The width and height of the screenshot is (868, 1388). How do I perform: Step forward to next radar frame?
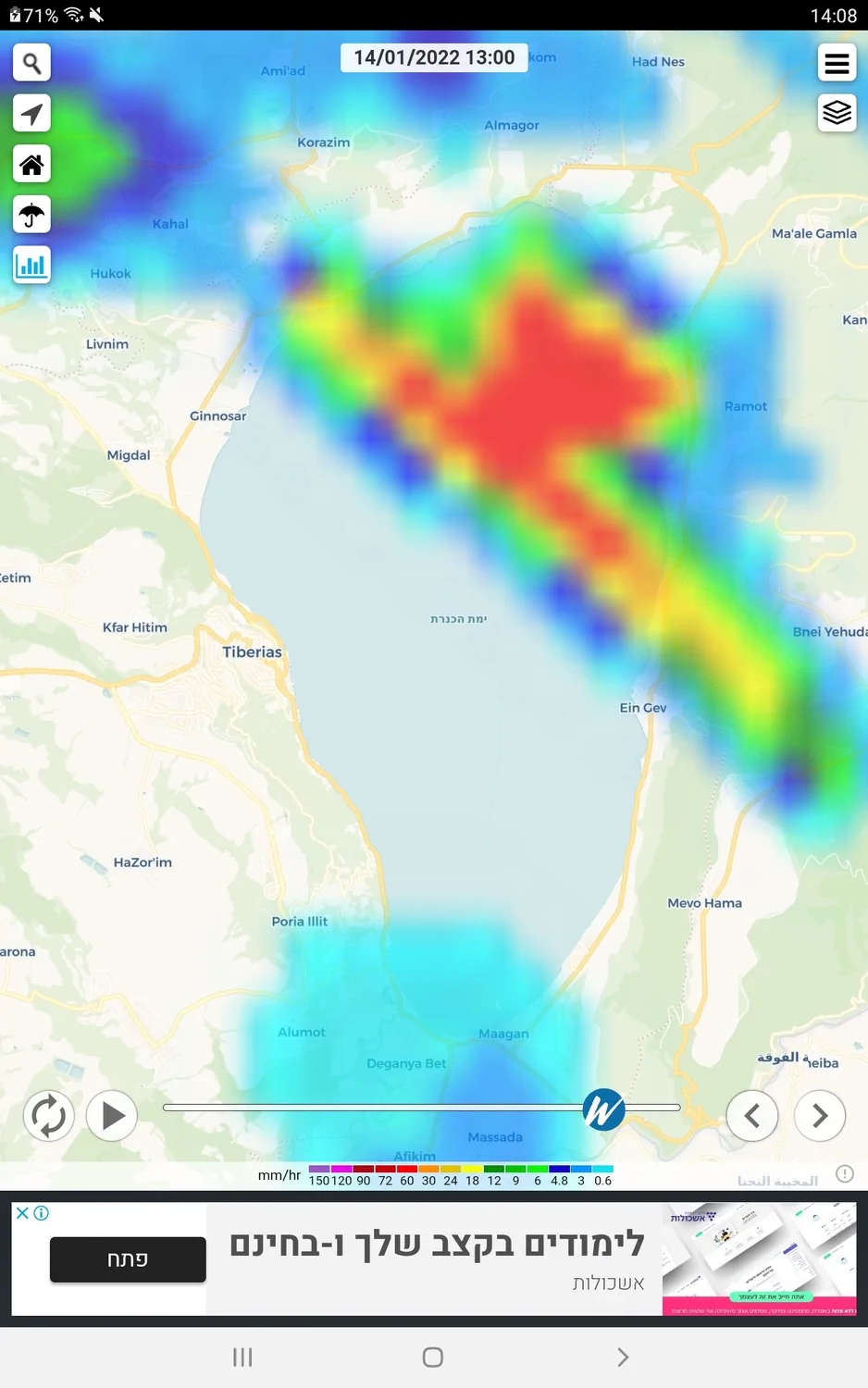pyautogui.click(x=819, y=1115)
